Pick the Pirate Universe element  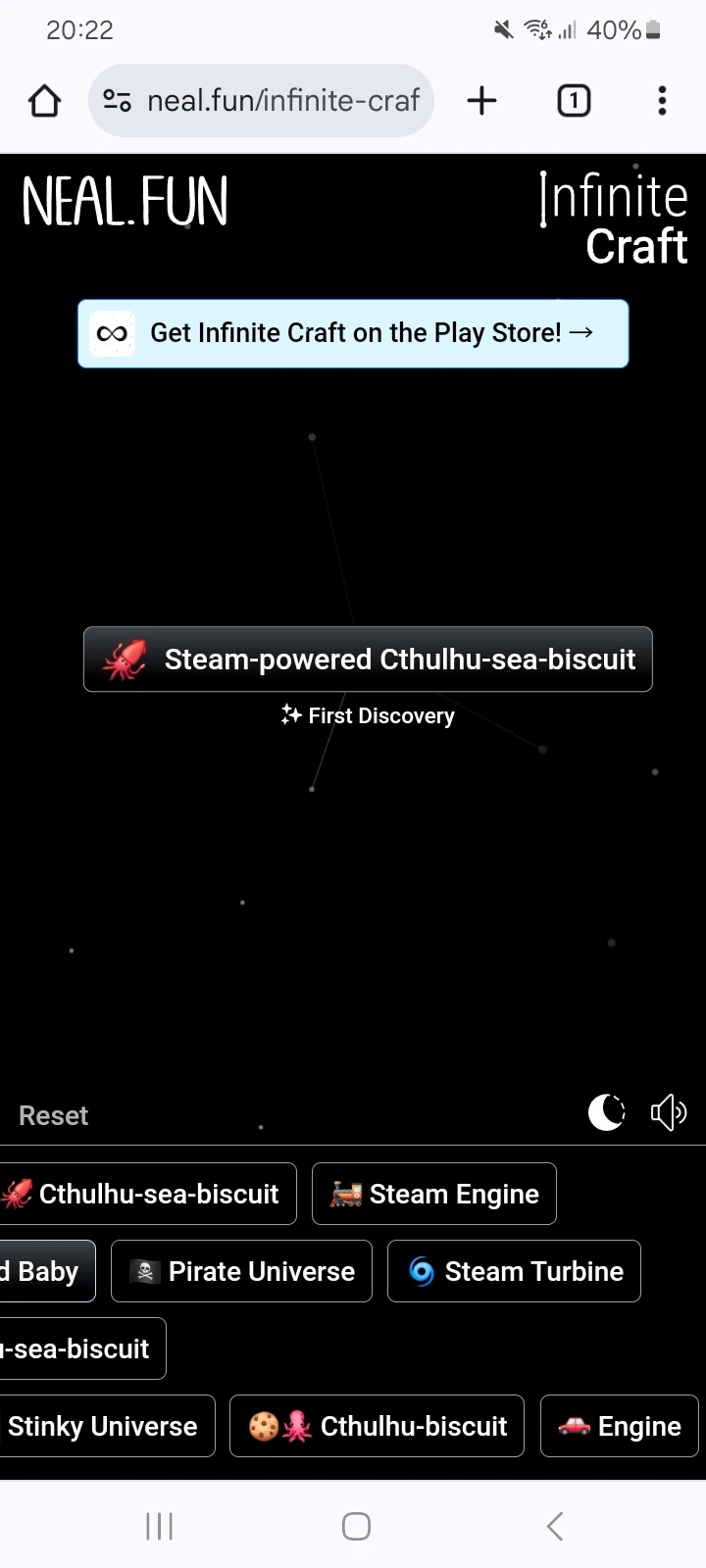click(x=241, y=1271)
